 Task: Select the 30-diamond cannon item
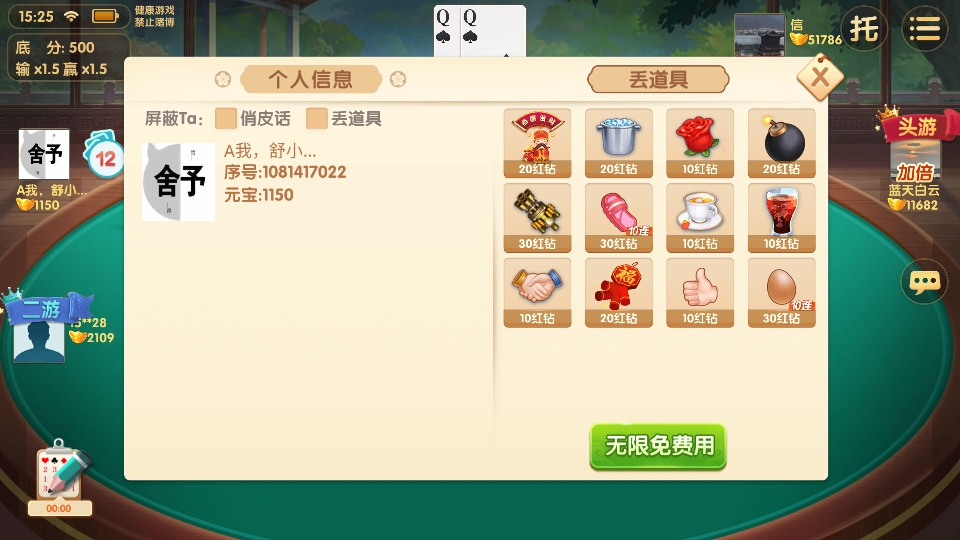click(537, 217)
